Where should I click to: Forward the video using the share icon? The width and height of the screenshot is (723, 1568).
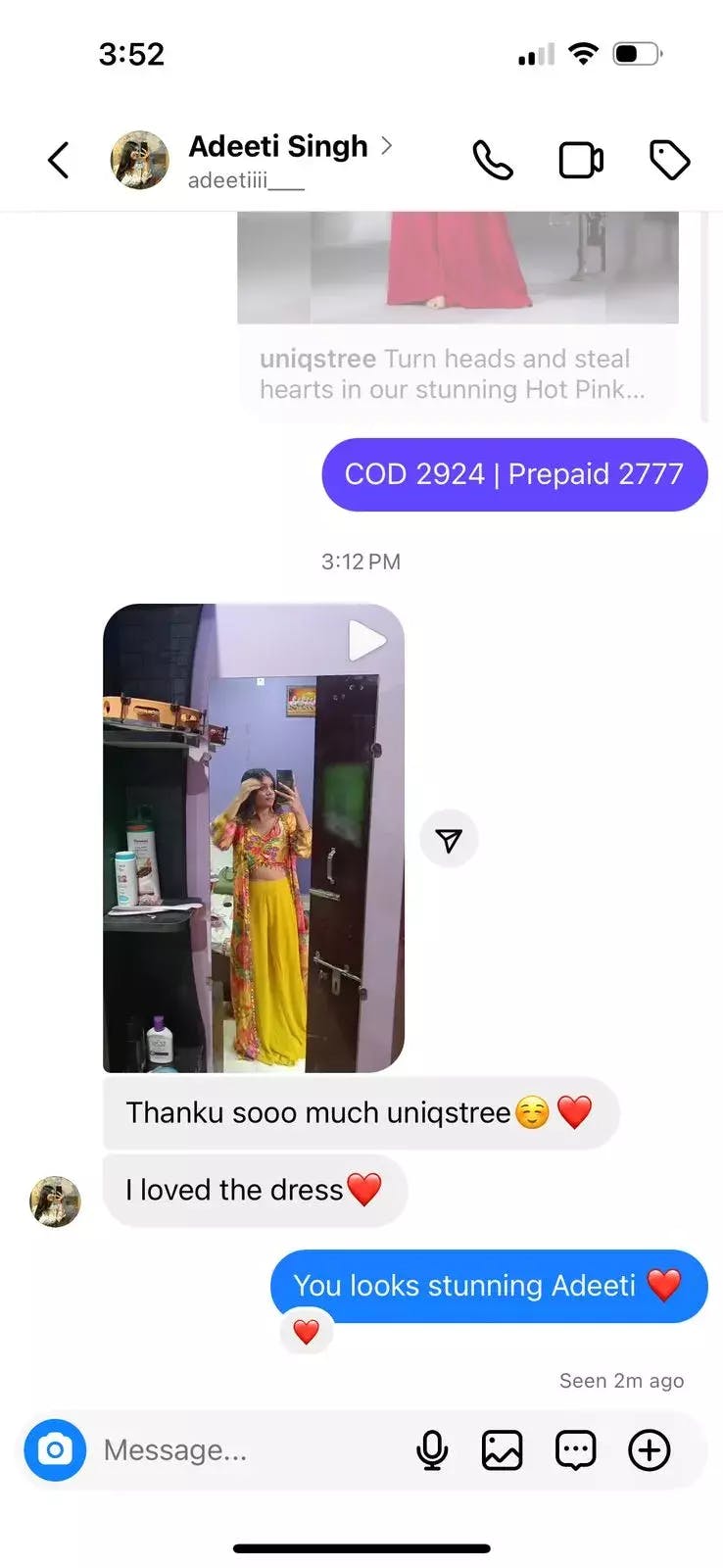[449, 840]
